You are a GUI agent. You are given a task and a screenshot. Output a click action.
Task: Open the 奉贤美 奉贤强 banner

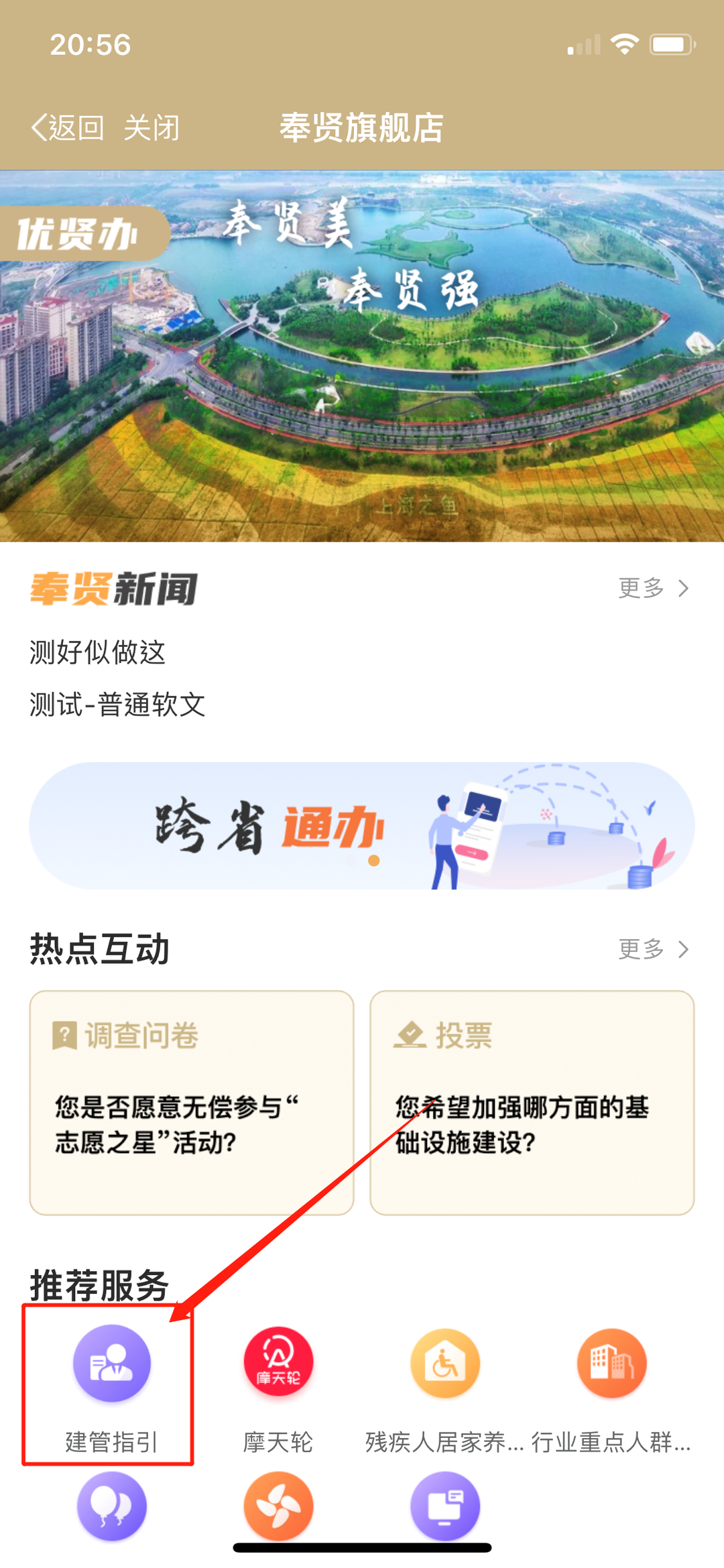(362, 355)
